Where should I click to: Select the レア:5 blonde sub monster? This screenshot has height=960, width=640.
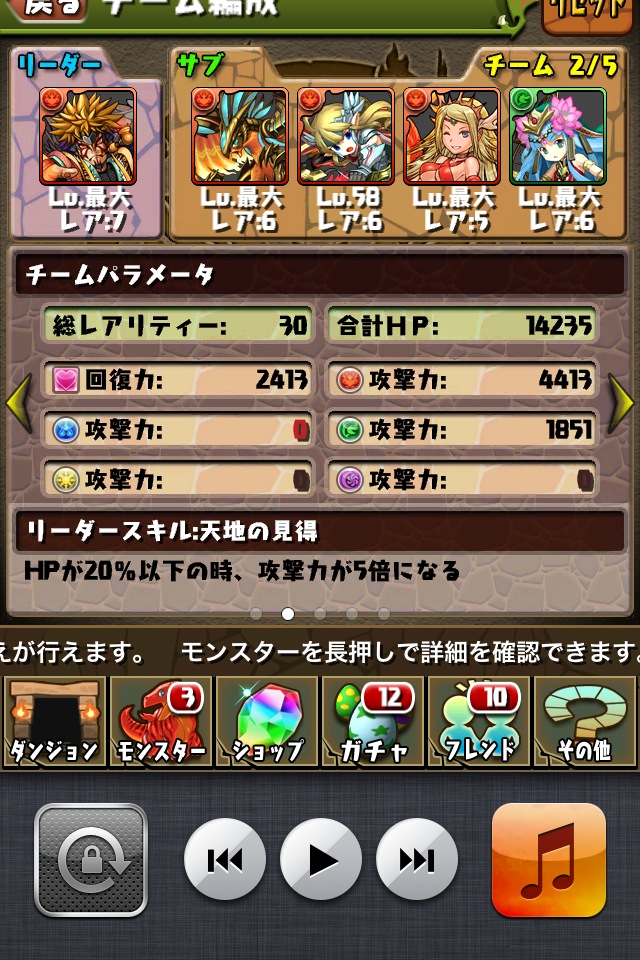451,136
